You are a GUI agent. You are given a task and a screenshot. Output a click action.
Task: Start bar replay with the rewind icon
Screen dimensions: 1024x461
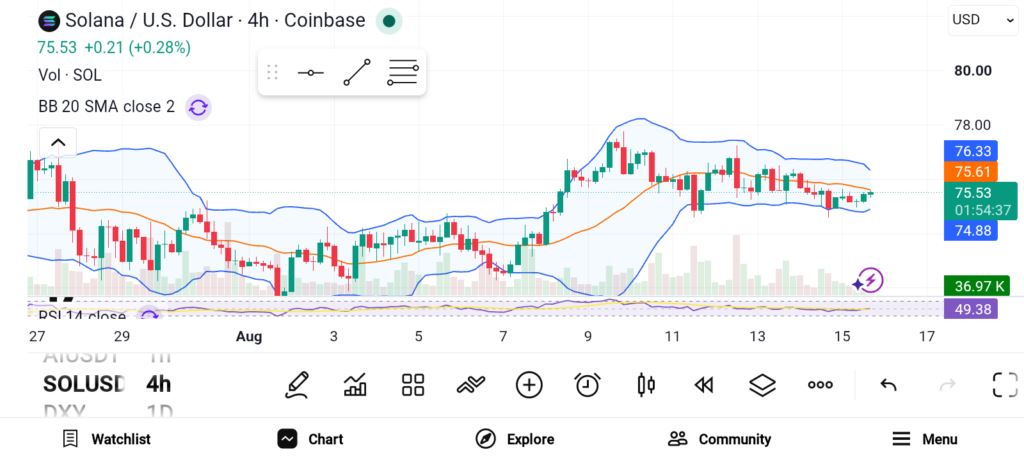(703, 385)
